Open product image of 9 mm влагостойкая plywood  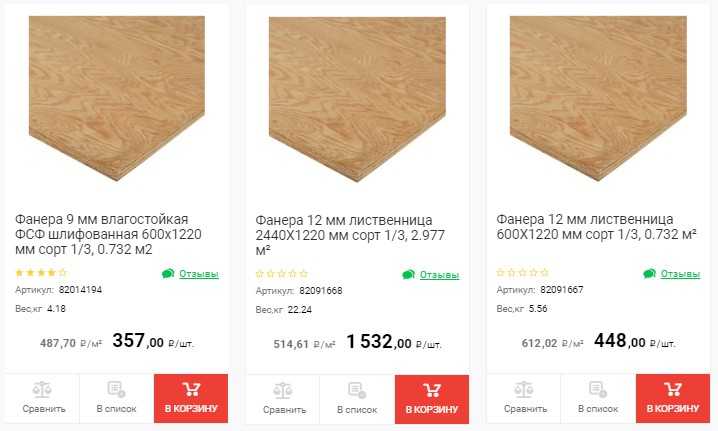click(117, 98)
